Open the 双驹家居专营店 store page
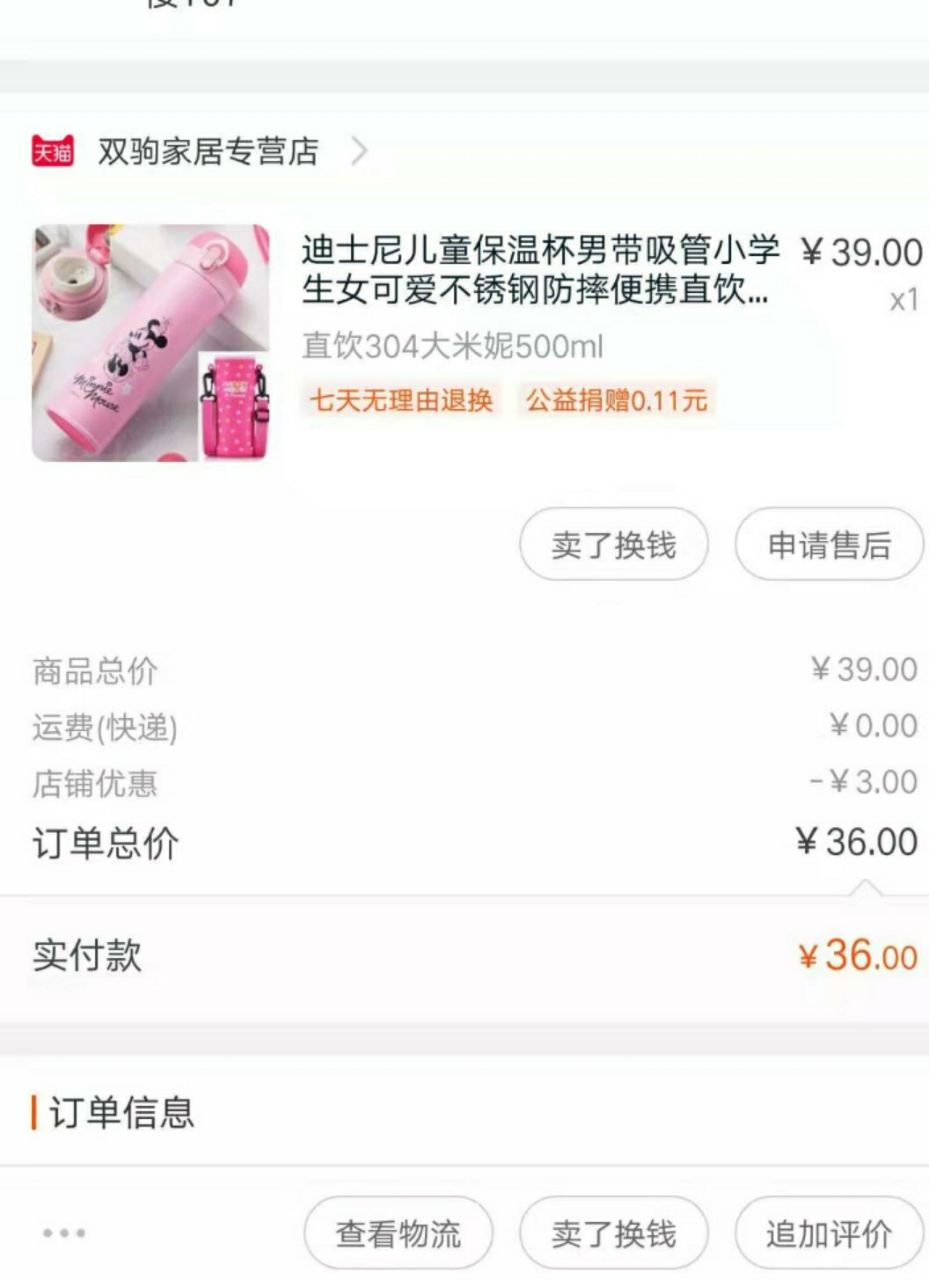This screenshot has height=1280, width=929. [x=208, y=152]
